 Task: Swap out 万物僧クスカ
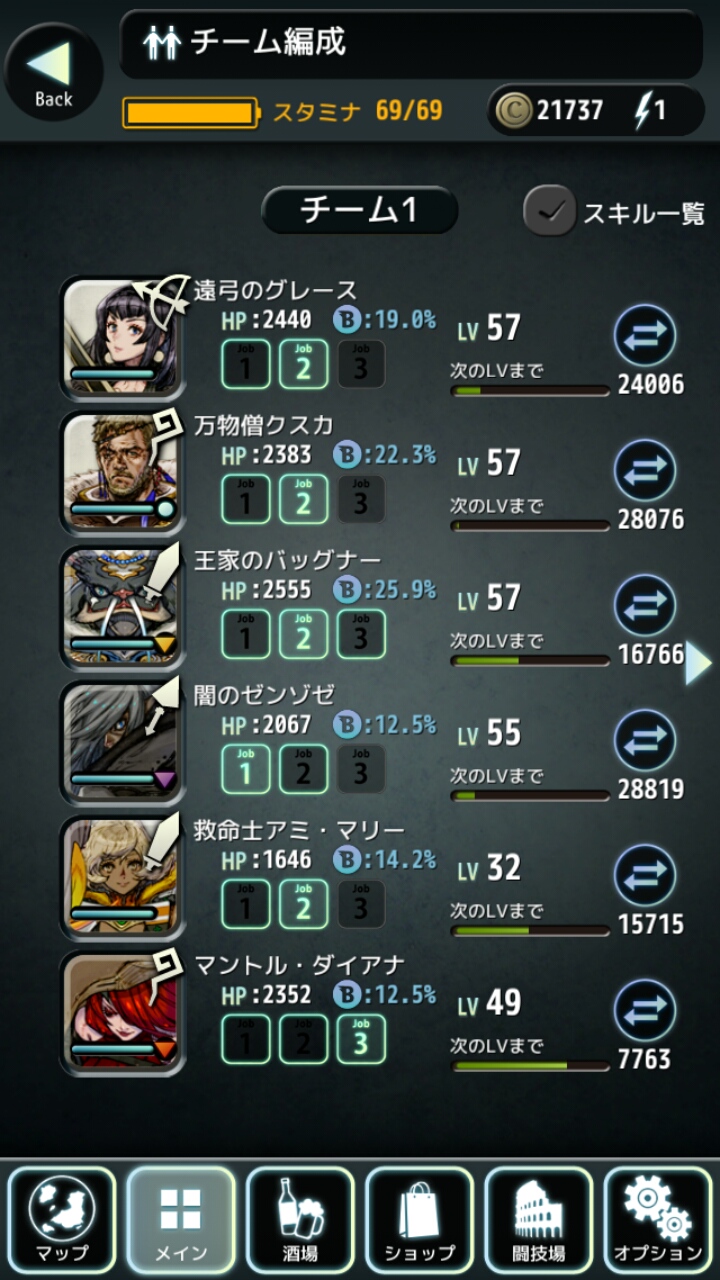645,470
